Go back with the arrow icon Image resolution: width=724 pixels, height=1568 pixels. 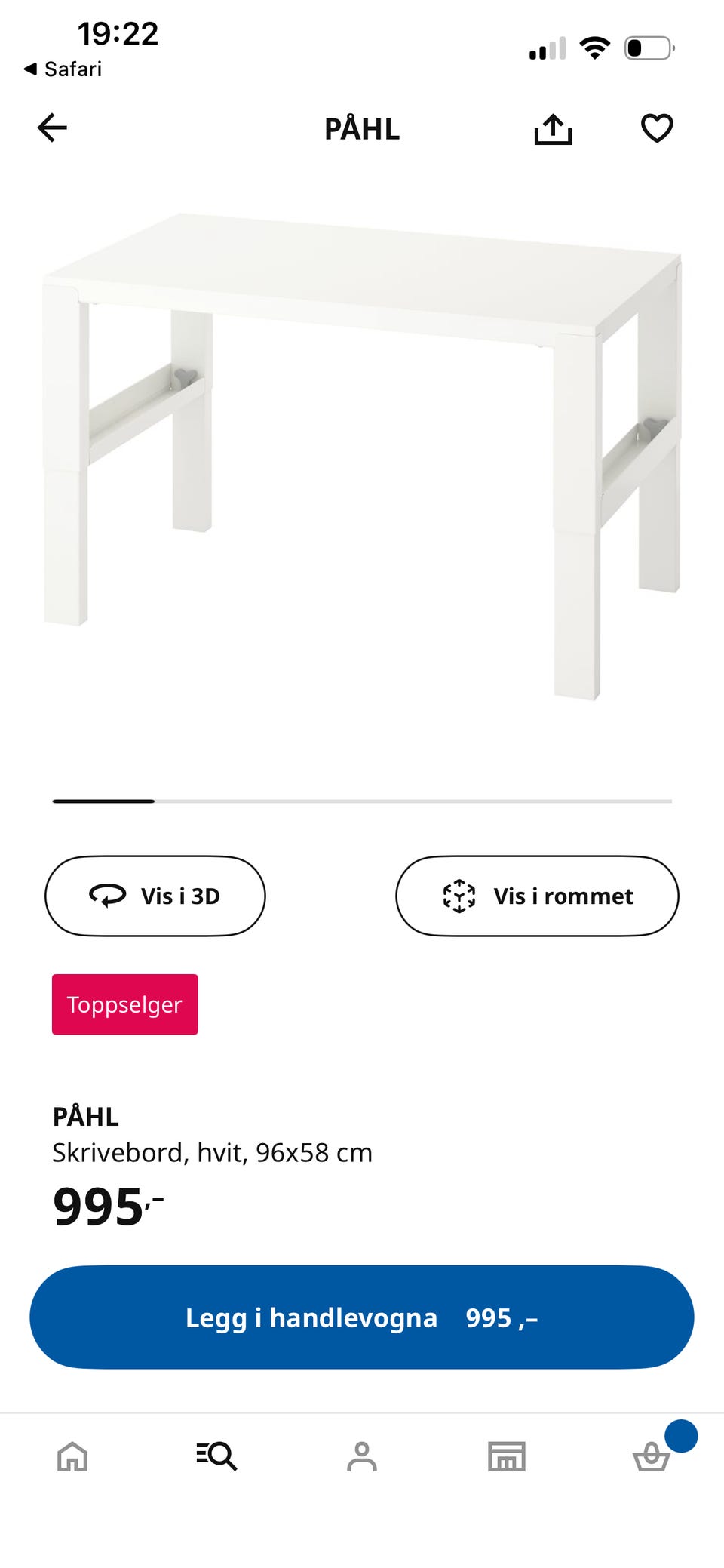coord(51,128)
